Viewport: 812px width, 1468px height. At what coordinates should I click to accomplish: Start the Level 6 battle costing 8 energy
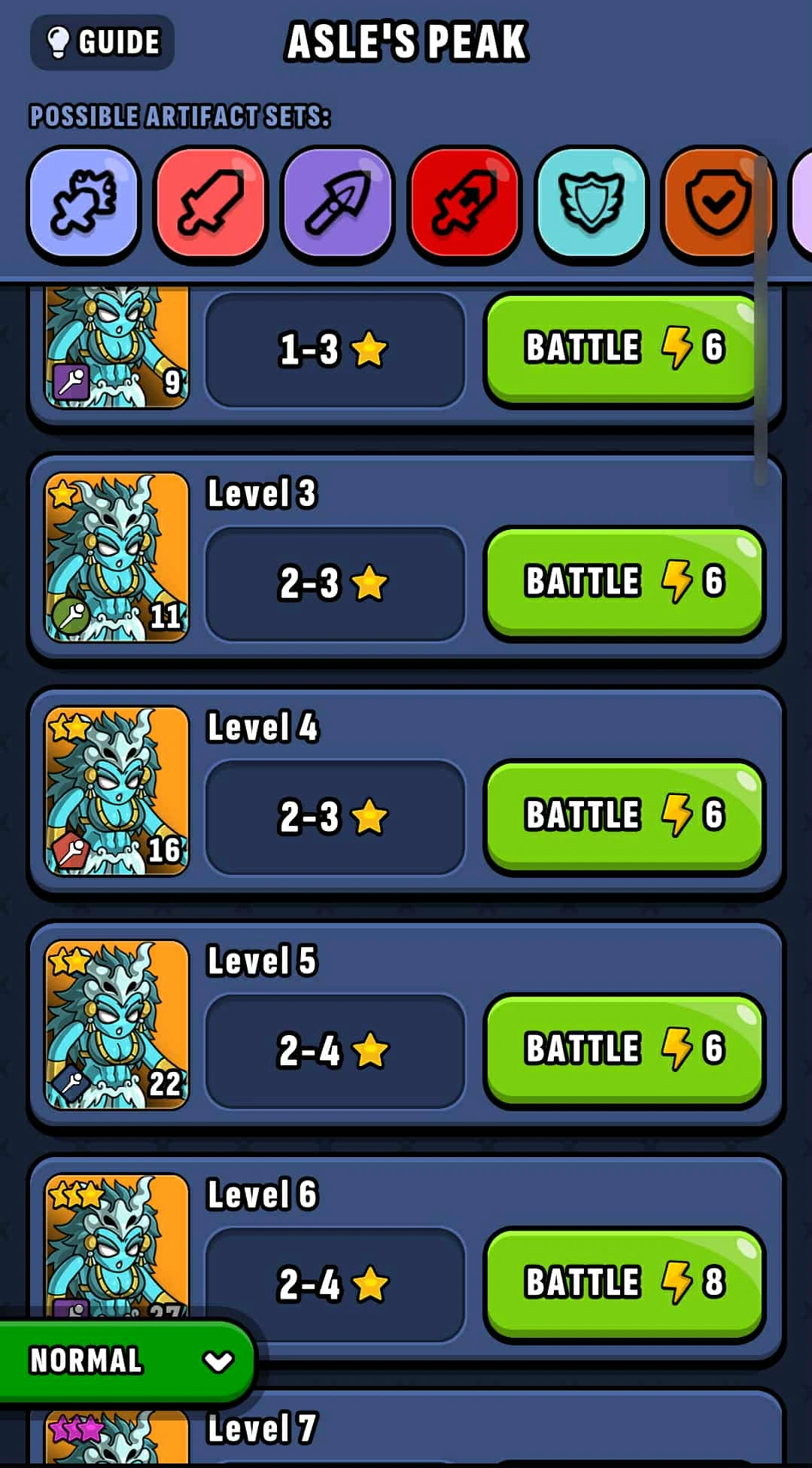pyautogui.click(x=624, y=1282)
